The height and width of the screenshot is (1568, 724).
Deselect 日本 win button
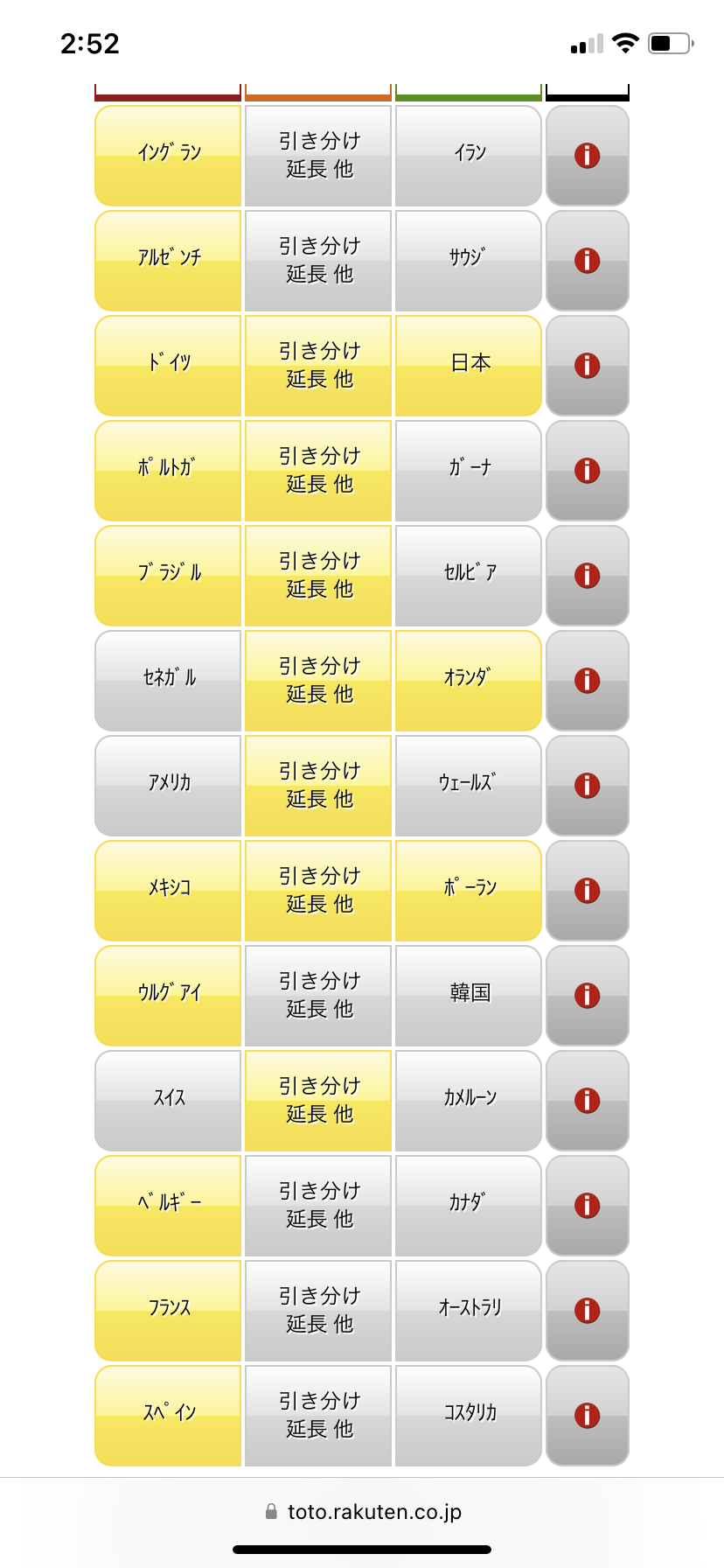pyautogui.click(x=469, y=366)
